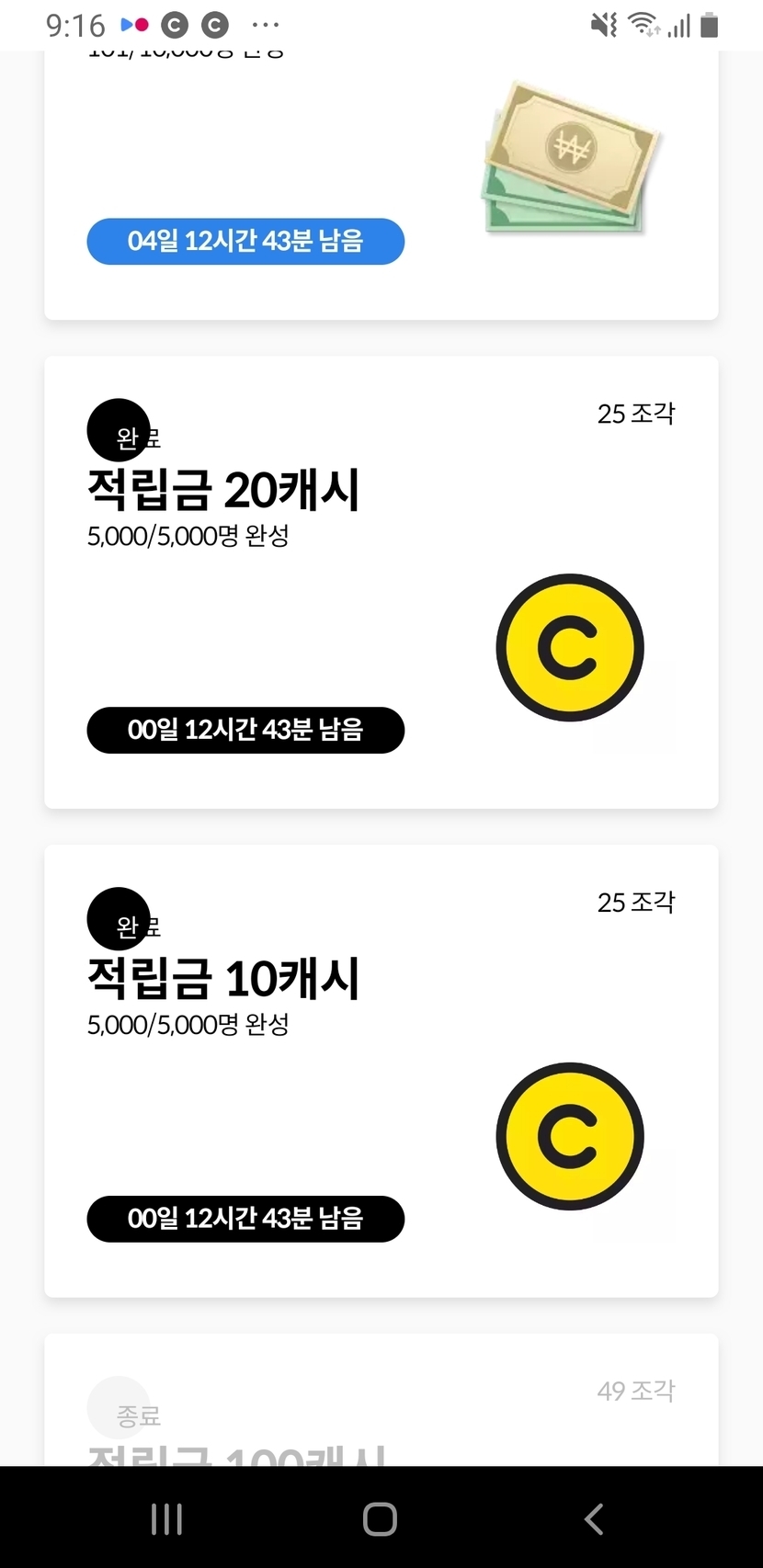The height and width of the screenshot is (1568, 763).
Task: Open the 적립금 10캐시 reward card
Action: coord(381,1071)
